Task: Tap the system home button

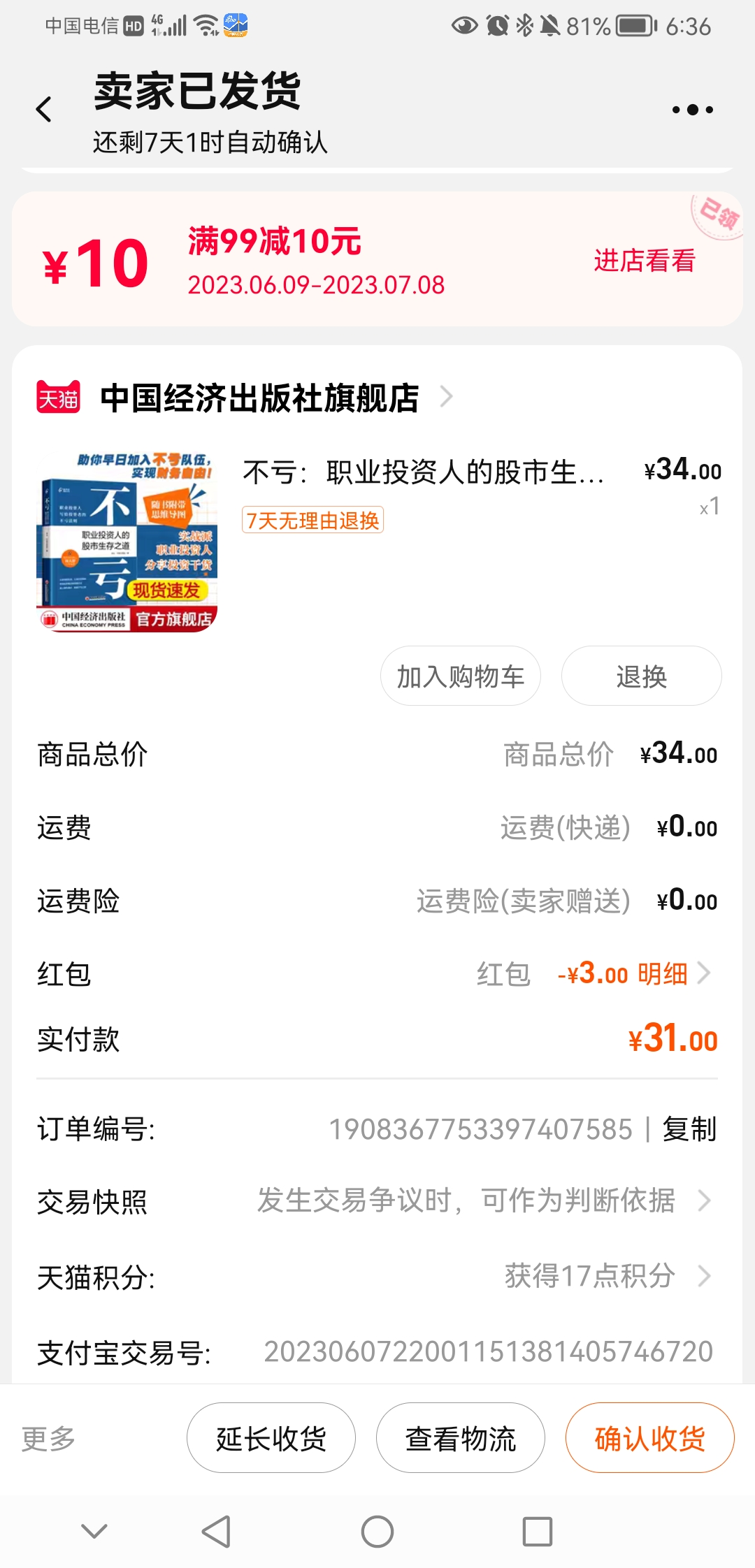Action: click(377, 1532)
